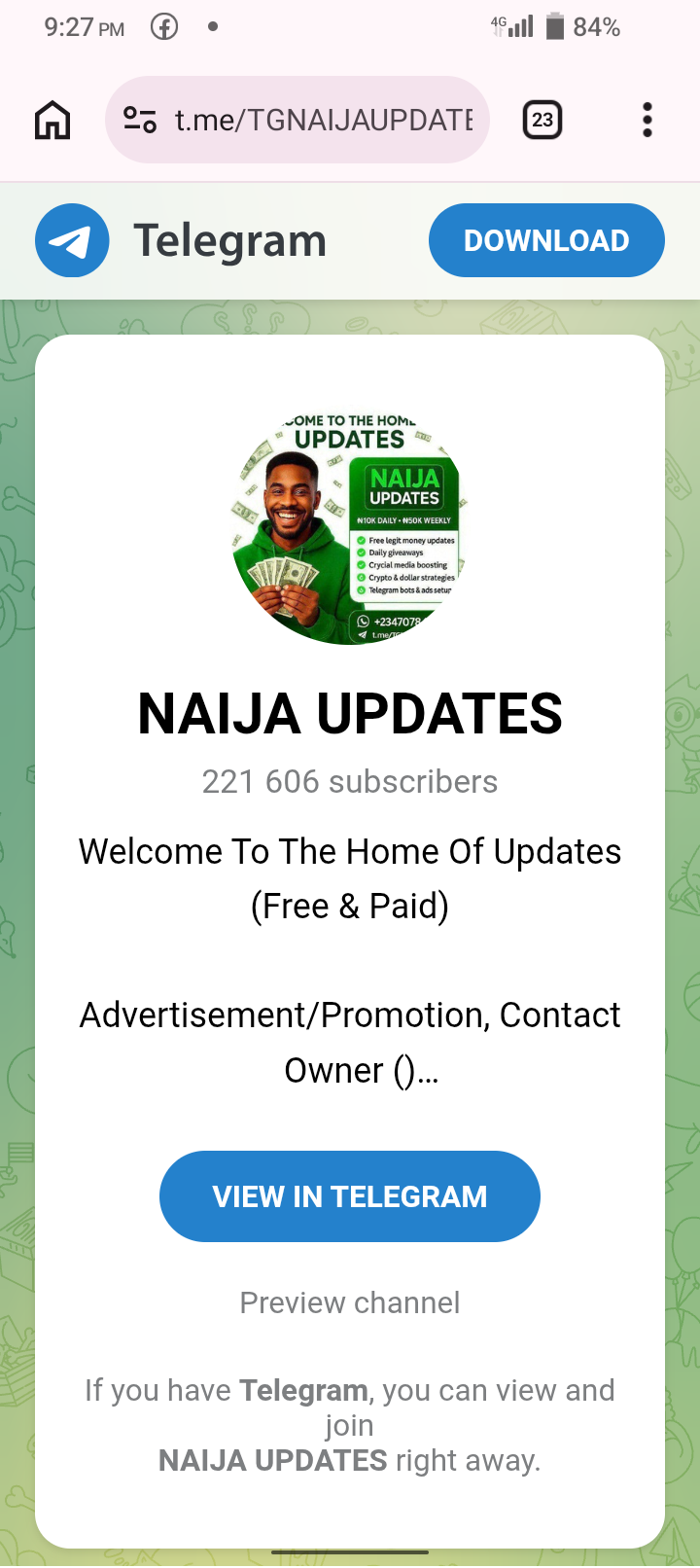The image size is (700, 1568).
Task: Download the Telegram app
Action: tap(546, 240)
